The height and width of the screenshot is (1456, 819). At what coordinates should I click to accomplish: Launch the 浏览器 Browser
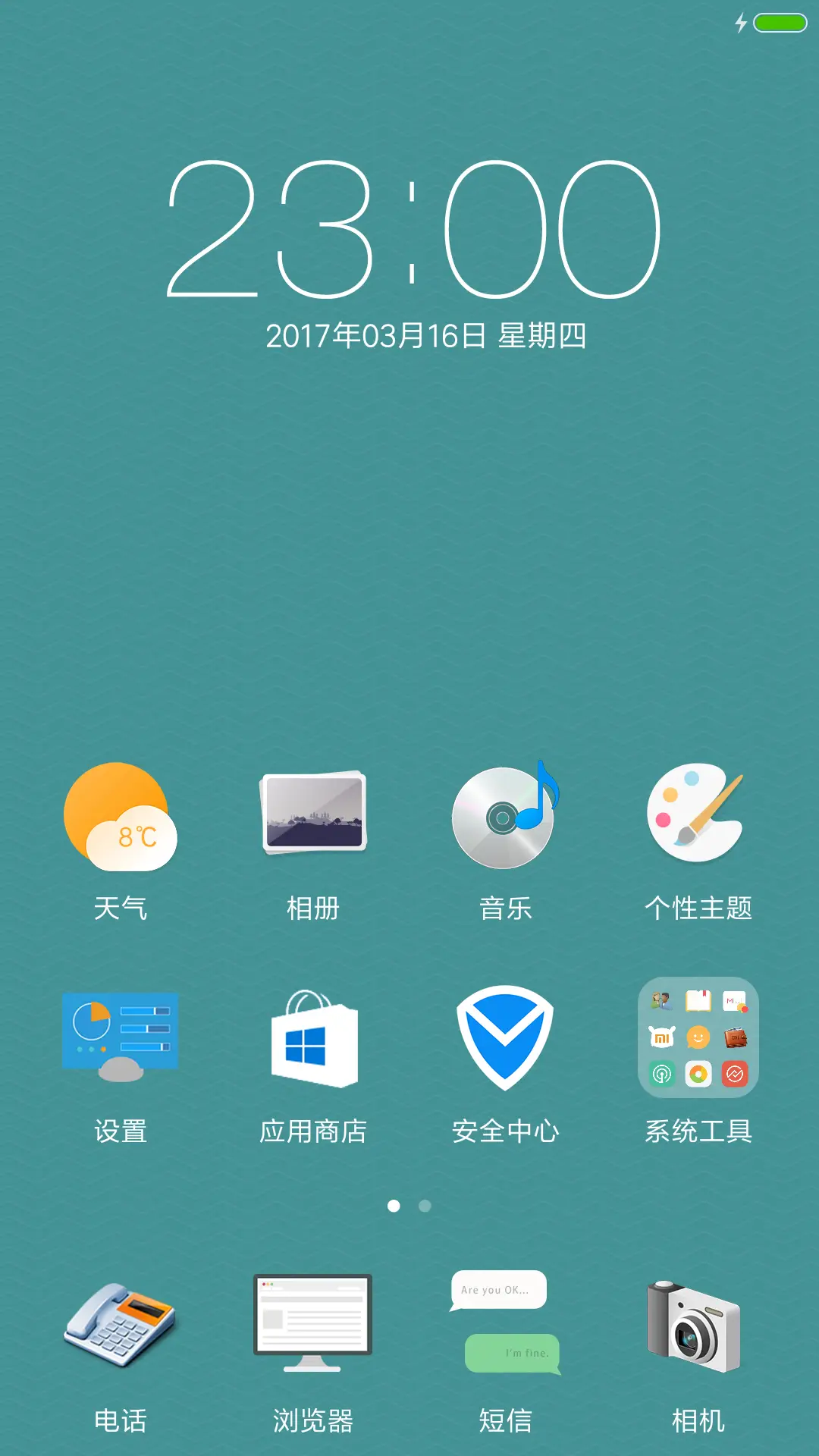[x=312, y=1323]
